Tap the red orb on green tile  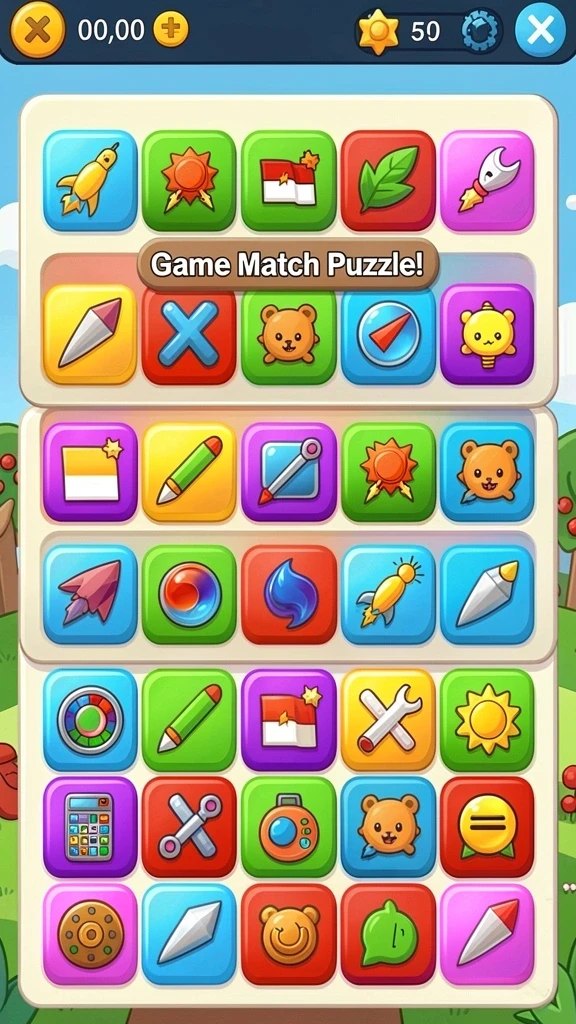pos(189,594)
